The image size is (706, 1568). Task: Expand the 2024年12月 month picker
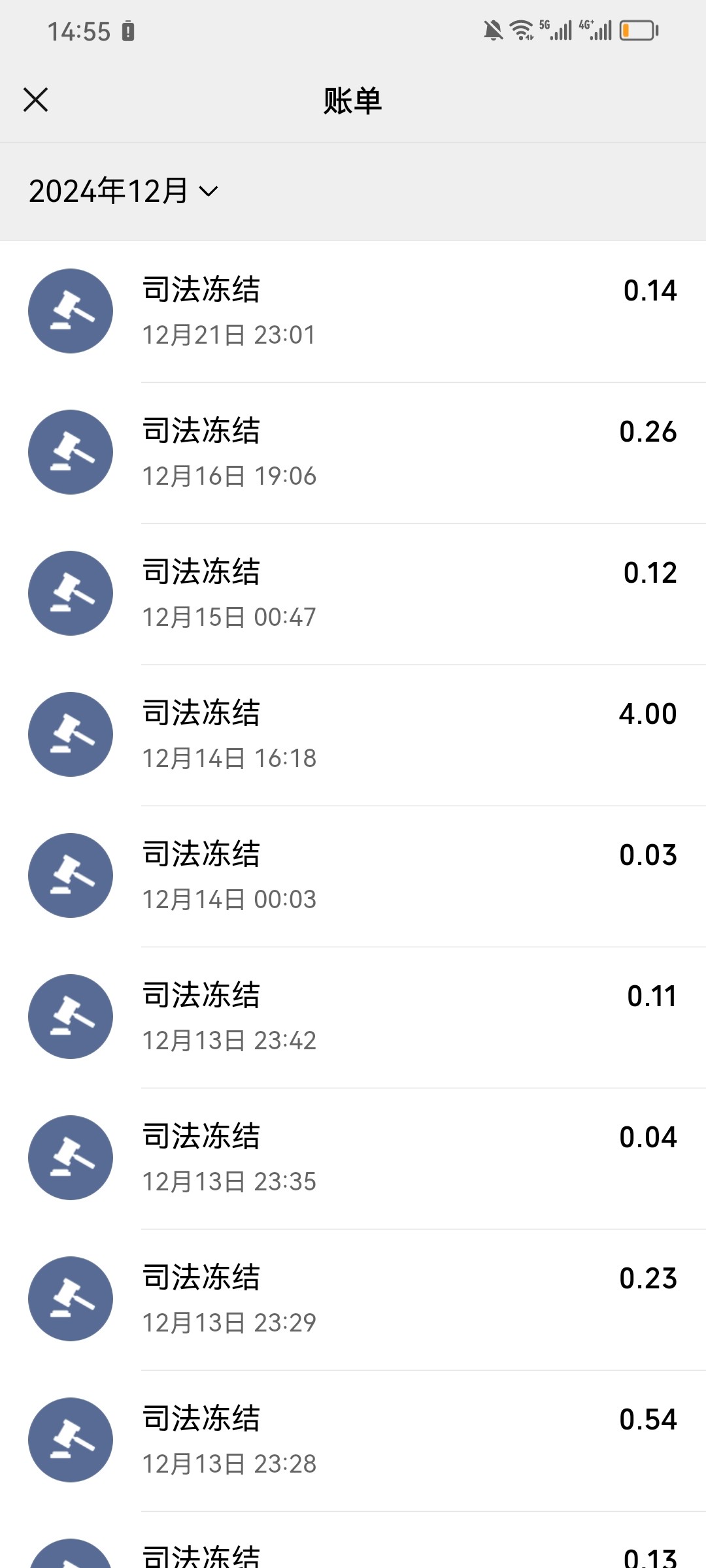(123, 191)
